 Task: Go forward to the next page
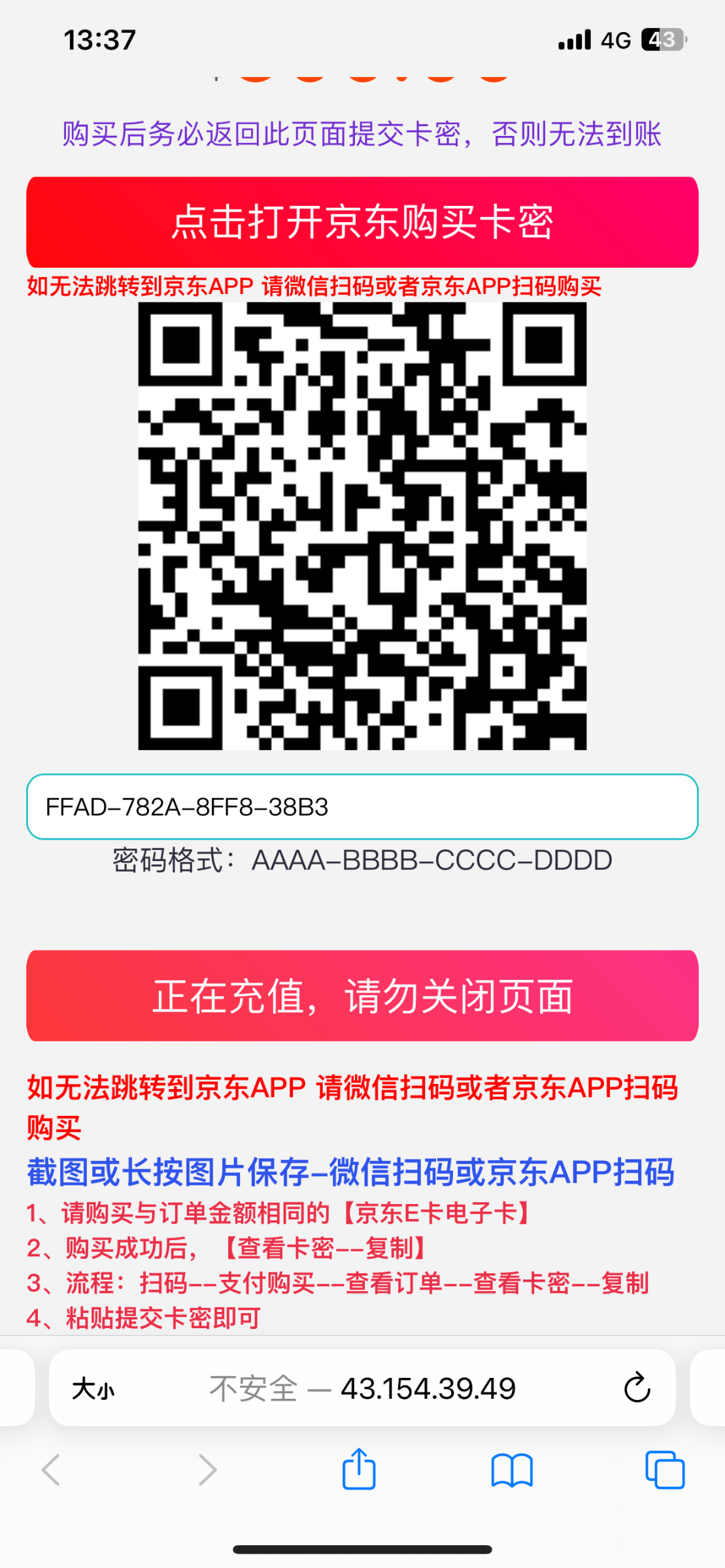[x=207, y=1470]
